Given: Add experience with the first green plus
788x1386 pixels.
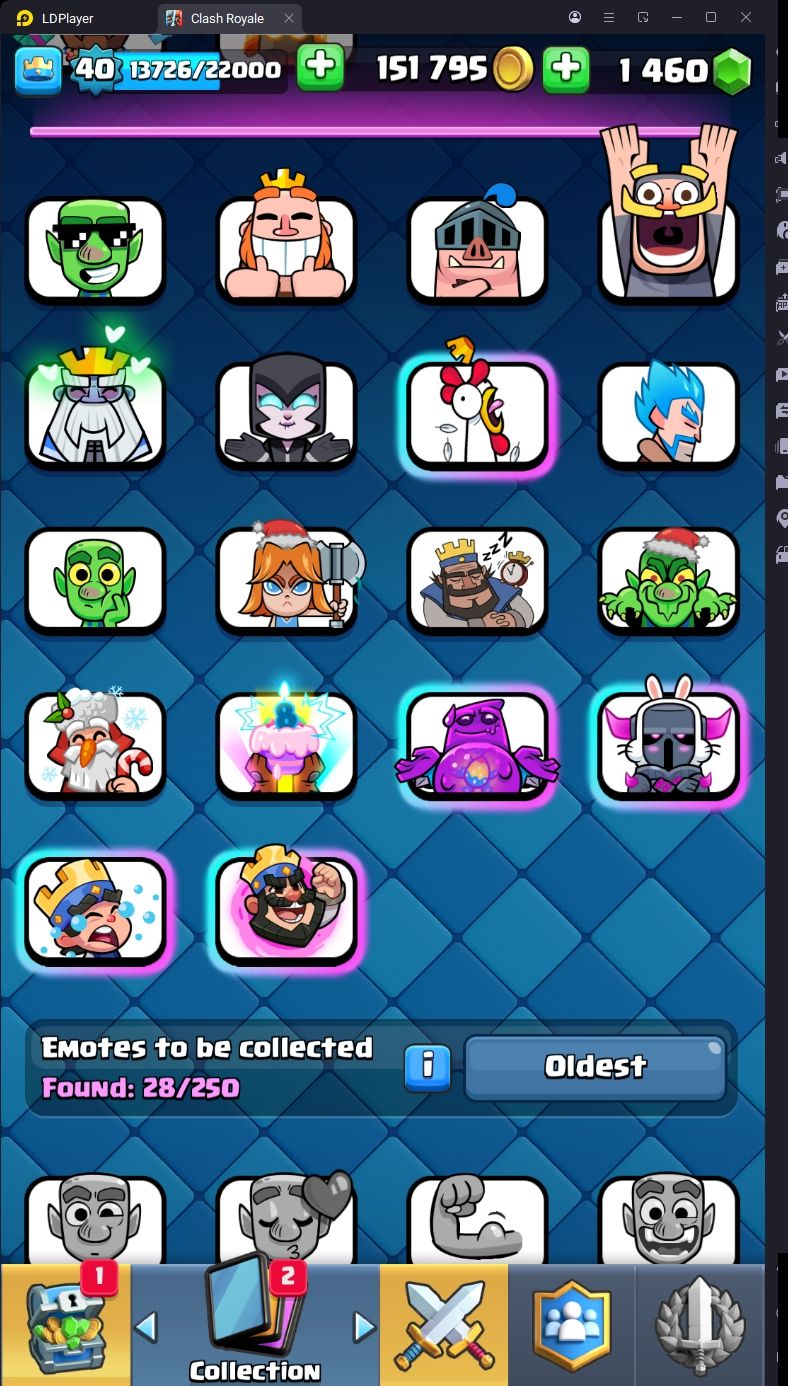Looking at the screenshot, I should click(320, 69).
